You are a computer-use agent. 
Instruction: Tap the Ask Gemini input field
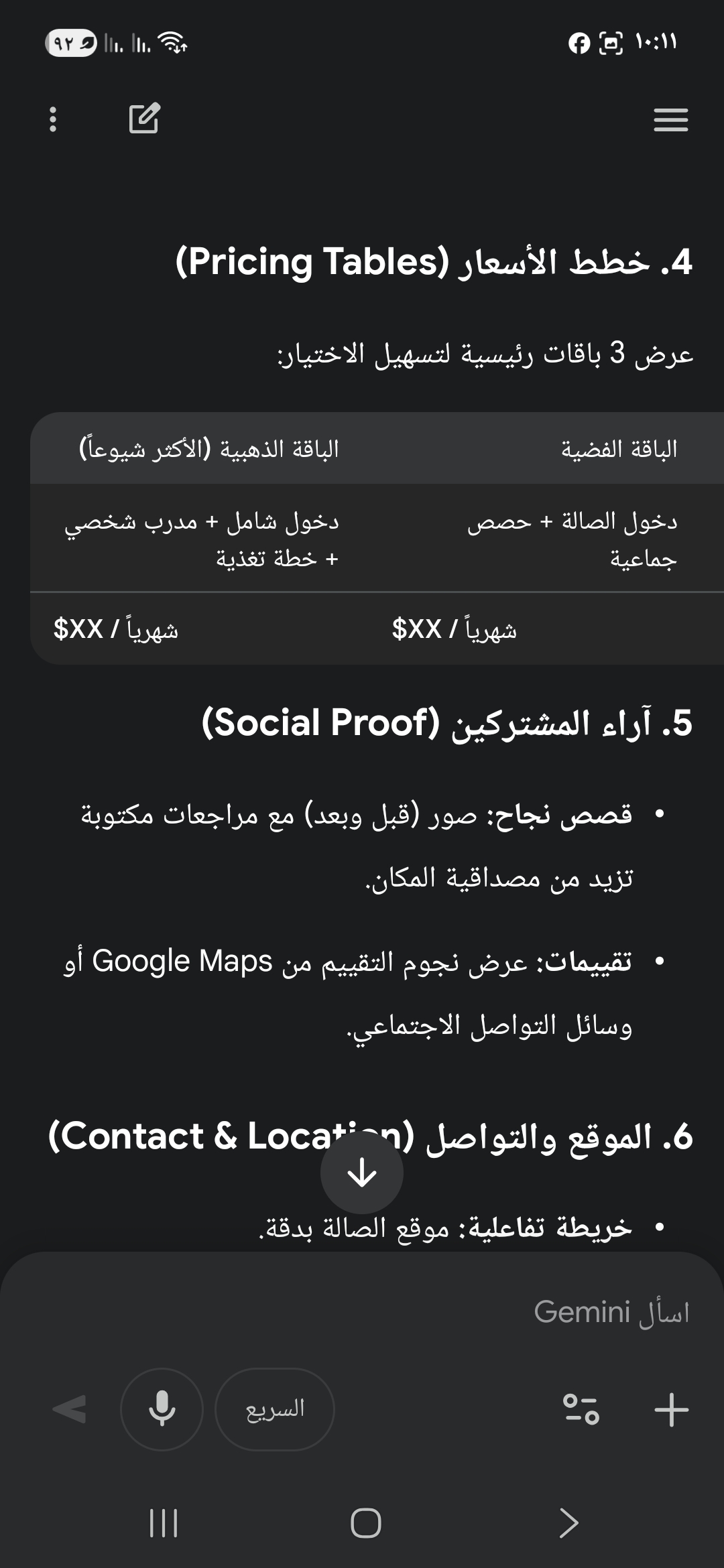tap(362, 1312)
